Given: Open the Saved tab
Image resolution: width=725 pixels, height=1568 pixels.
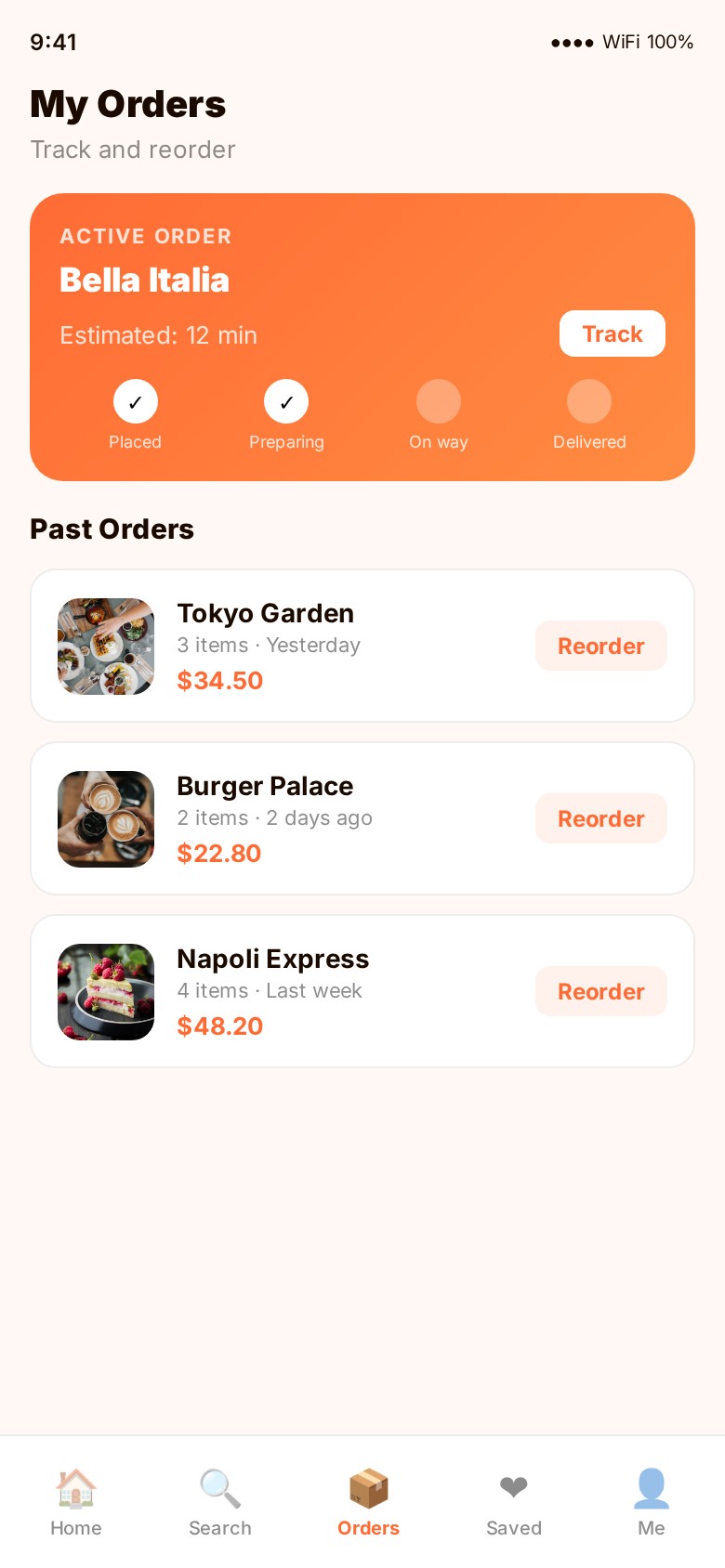Looking at the screenshot, I should [x=513, y=1502].
